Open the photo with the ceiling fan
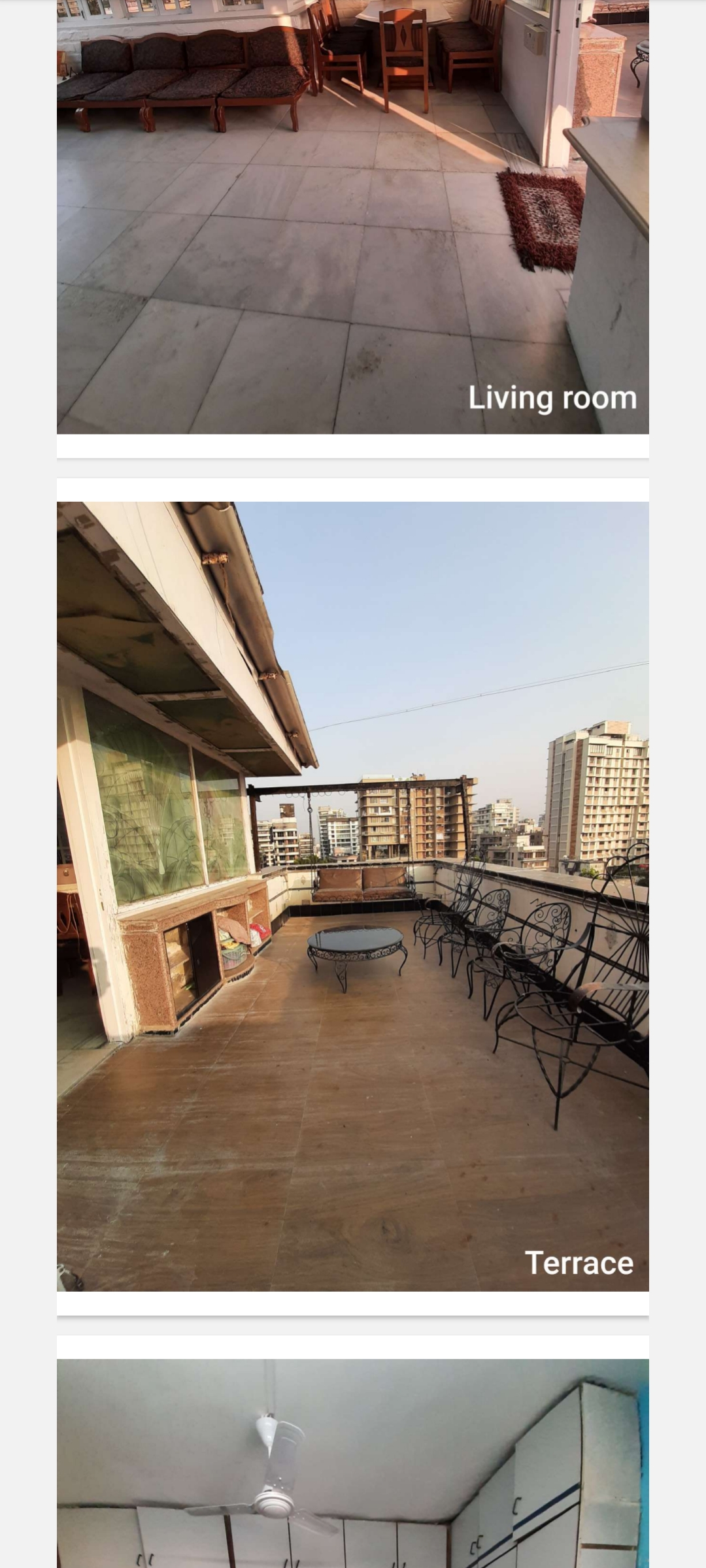Viewport: 706px width, 1568px height. pos(353,1462)
